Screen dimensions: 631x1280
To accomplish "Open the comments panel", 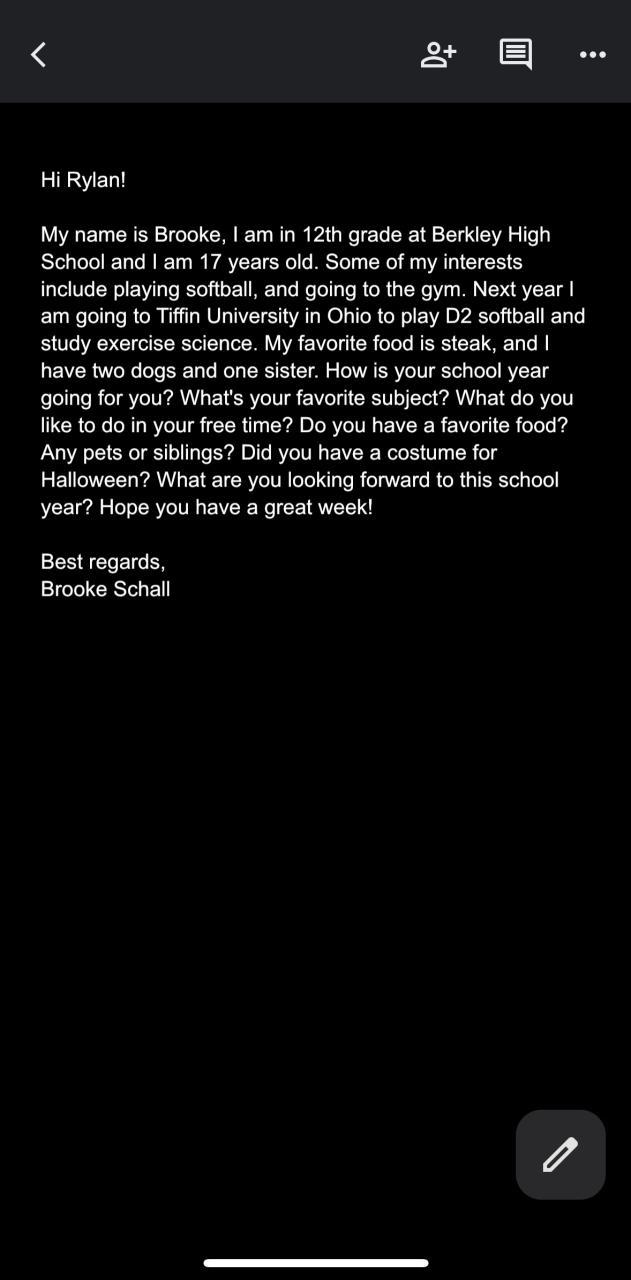I will [x=515, y=54].
